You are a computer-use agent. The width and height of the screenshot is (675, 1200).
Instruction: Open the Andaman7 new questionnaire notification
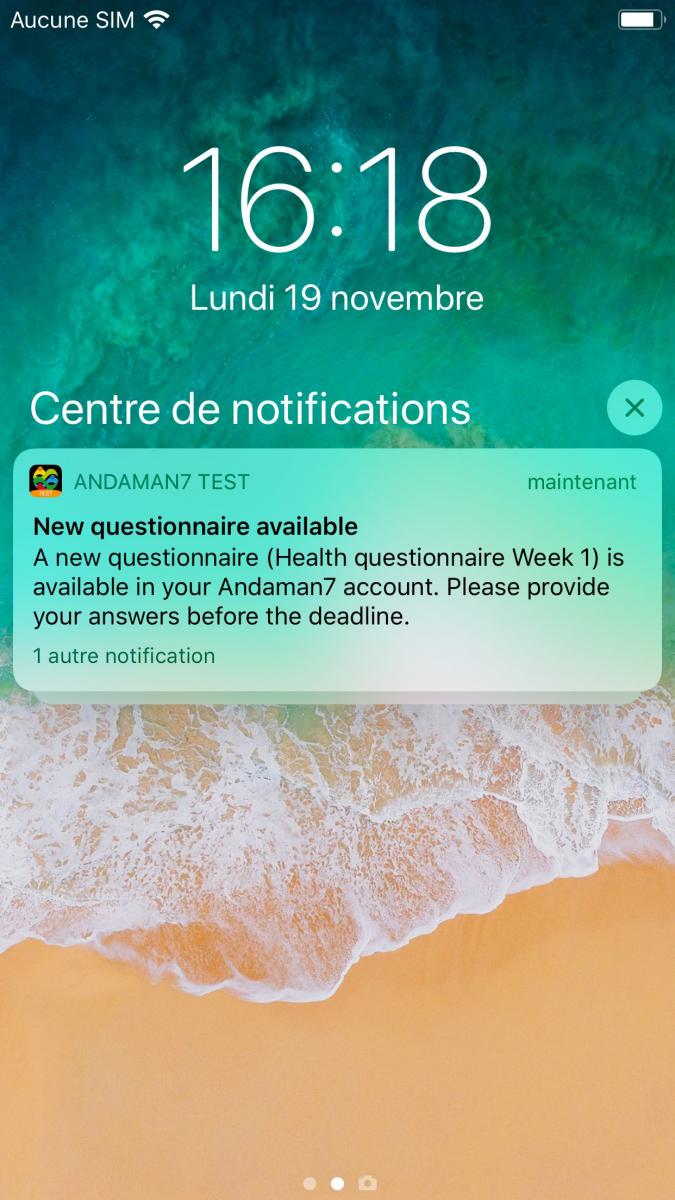pos(337,569)
